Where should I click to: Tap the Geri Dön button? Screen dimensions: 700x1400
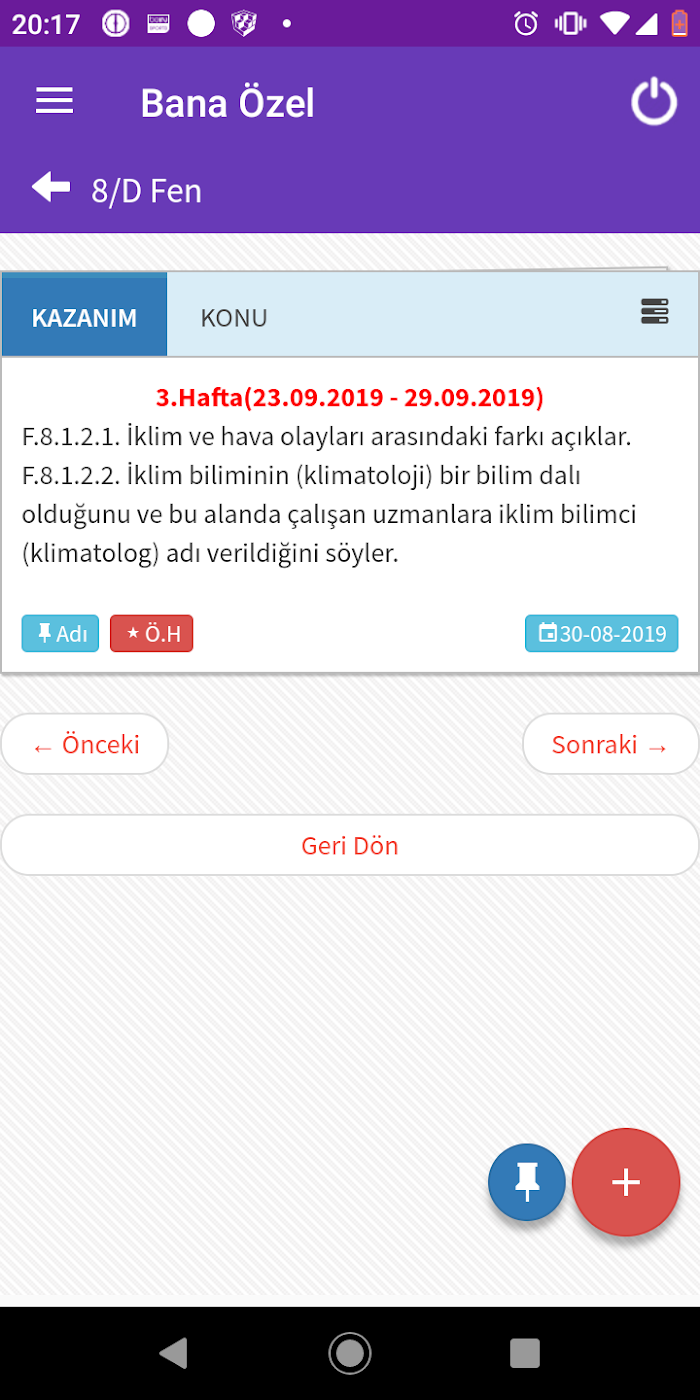coord(350,845)
